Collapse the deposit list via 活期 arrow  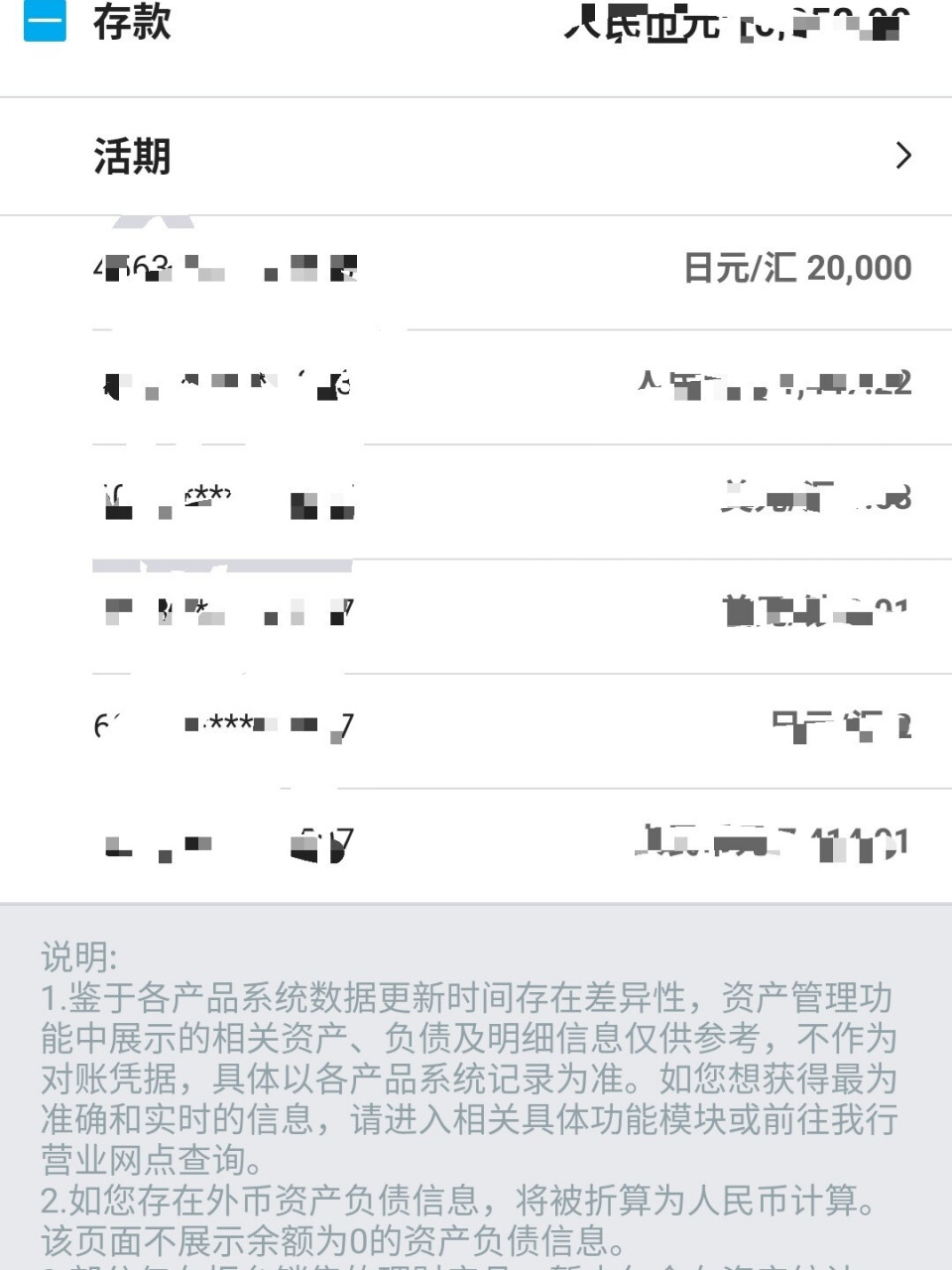pos(902,156)
